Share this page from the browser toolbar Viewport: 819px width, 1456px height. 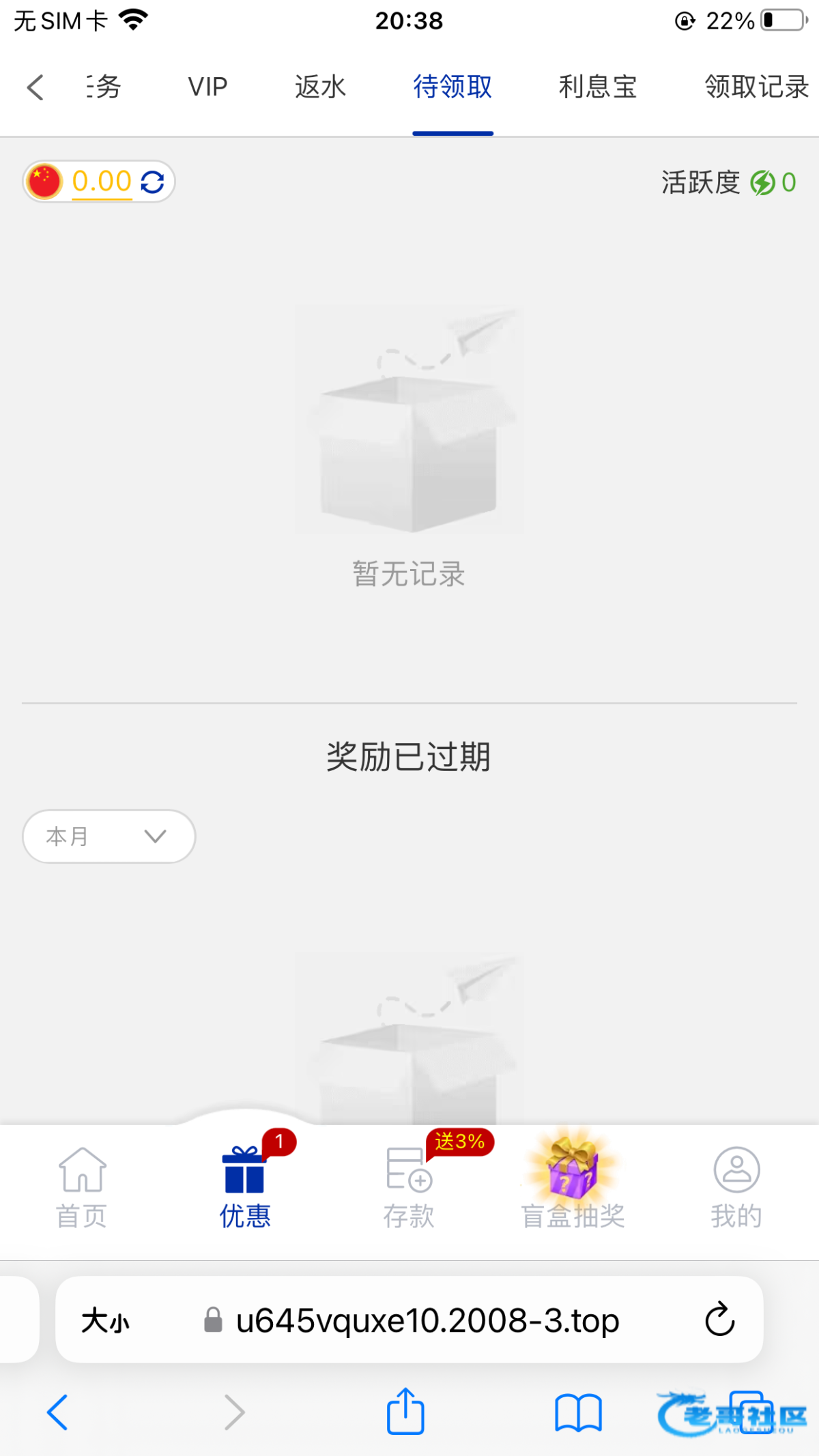point(405,1411)
